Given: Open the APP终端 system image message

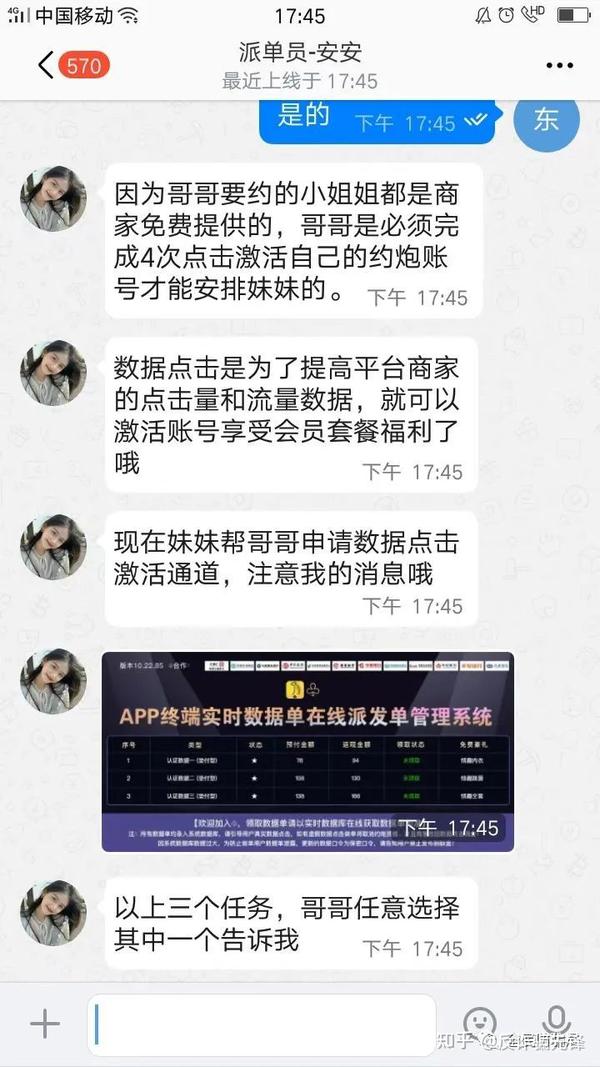Looking at the screenshot, I should [307, 752].
